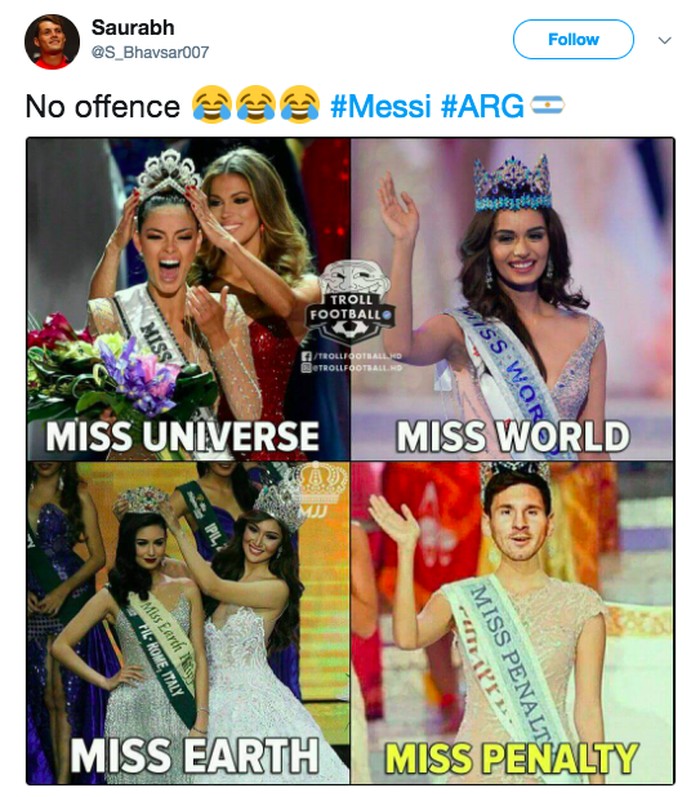Viewport: 700px width, 797px height.
Task: Open Saurabh's profile picture
Action: click(52, 41)
